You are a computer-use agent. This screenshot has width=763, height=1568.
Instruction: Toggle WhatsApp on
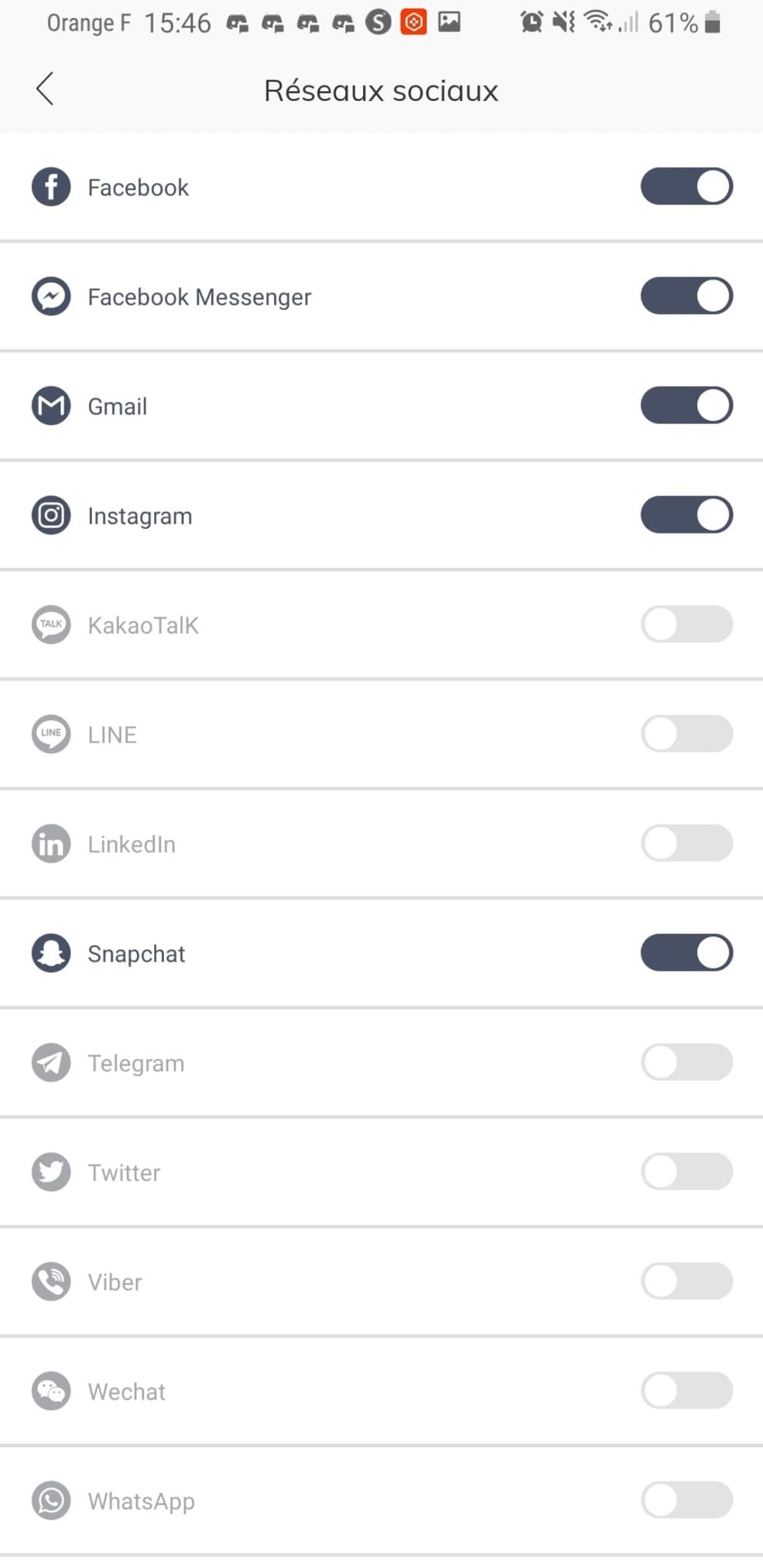click(686, 1501)
